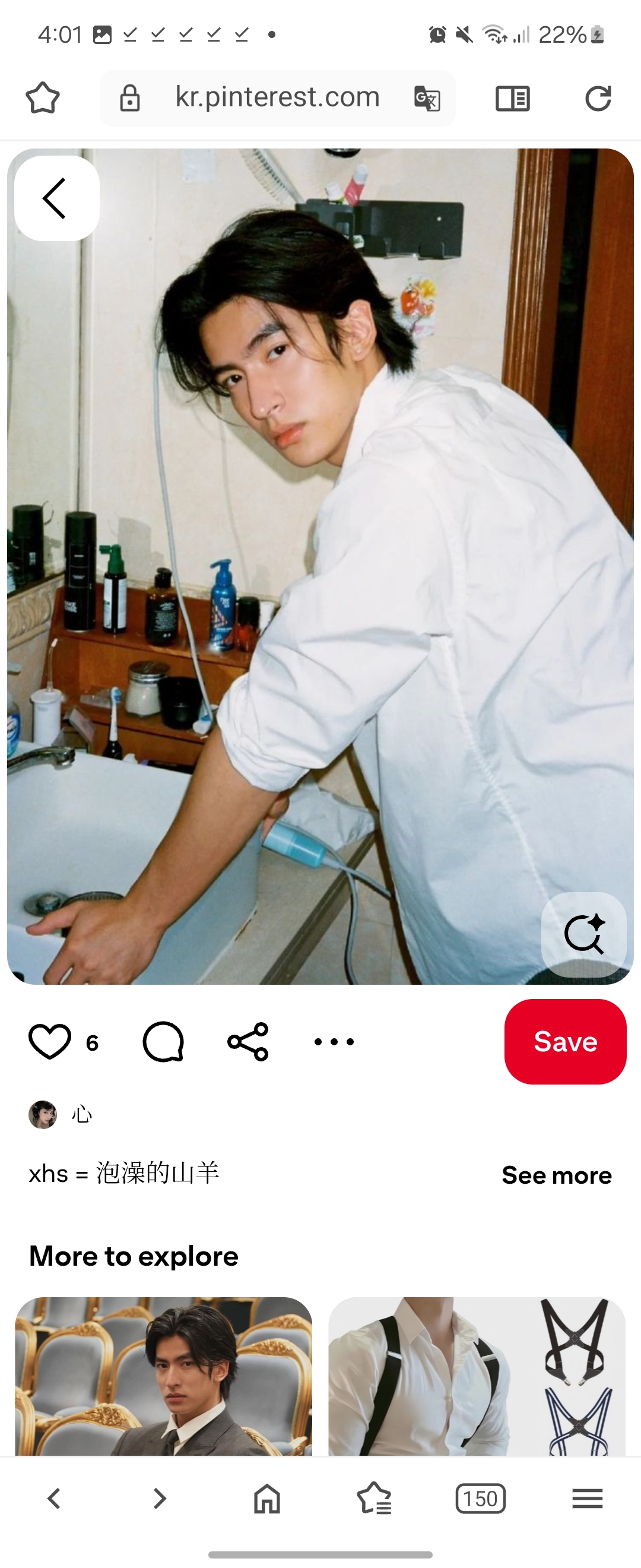Image resolution: width=641 pixels, height=1568 pixels.
Task: Open the suspenders pin under More to explore
Action: [477, 1376]
